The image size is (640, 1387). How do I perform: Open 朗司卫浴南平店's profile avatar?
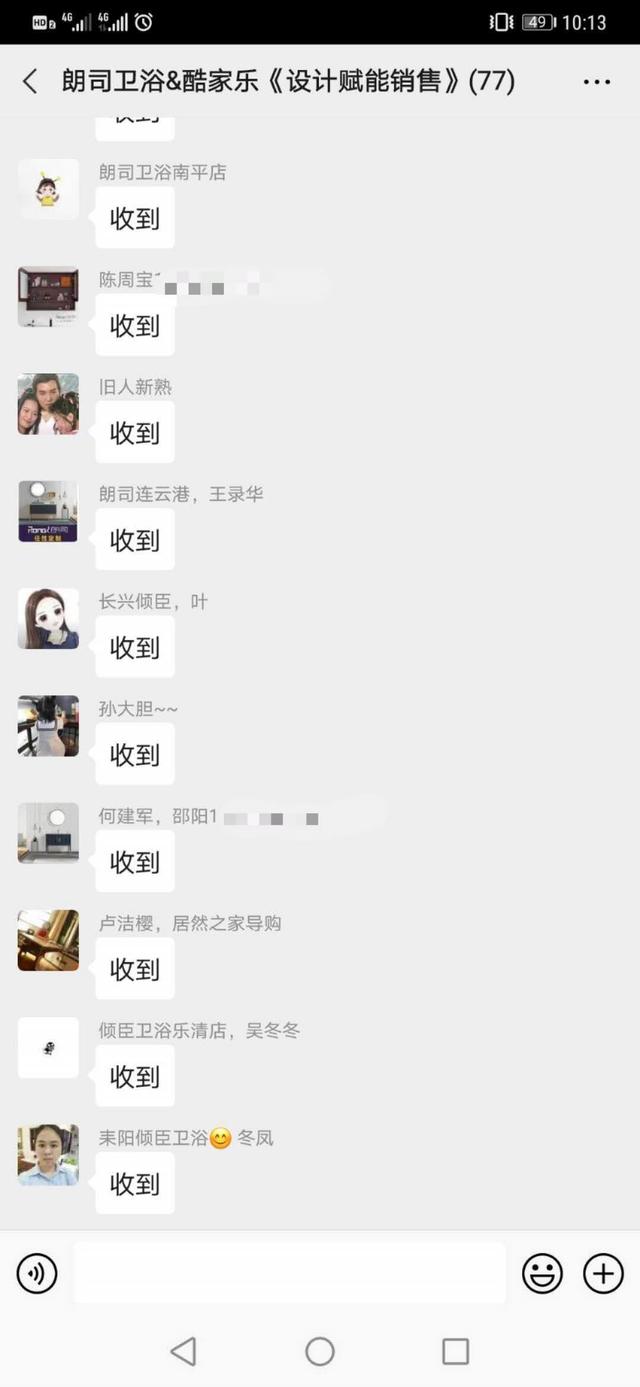pyautogui.click(x=48, y=189)
